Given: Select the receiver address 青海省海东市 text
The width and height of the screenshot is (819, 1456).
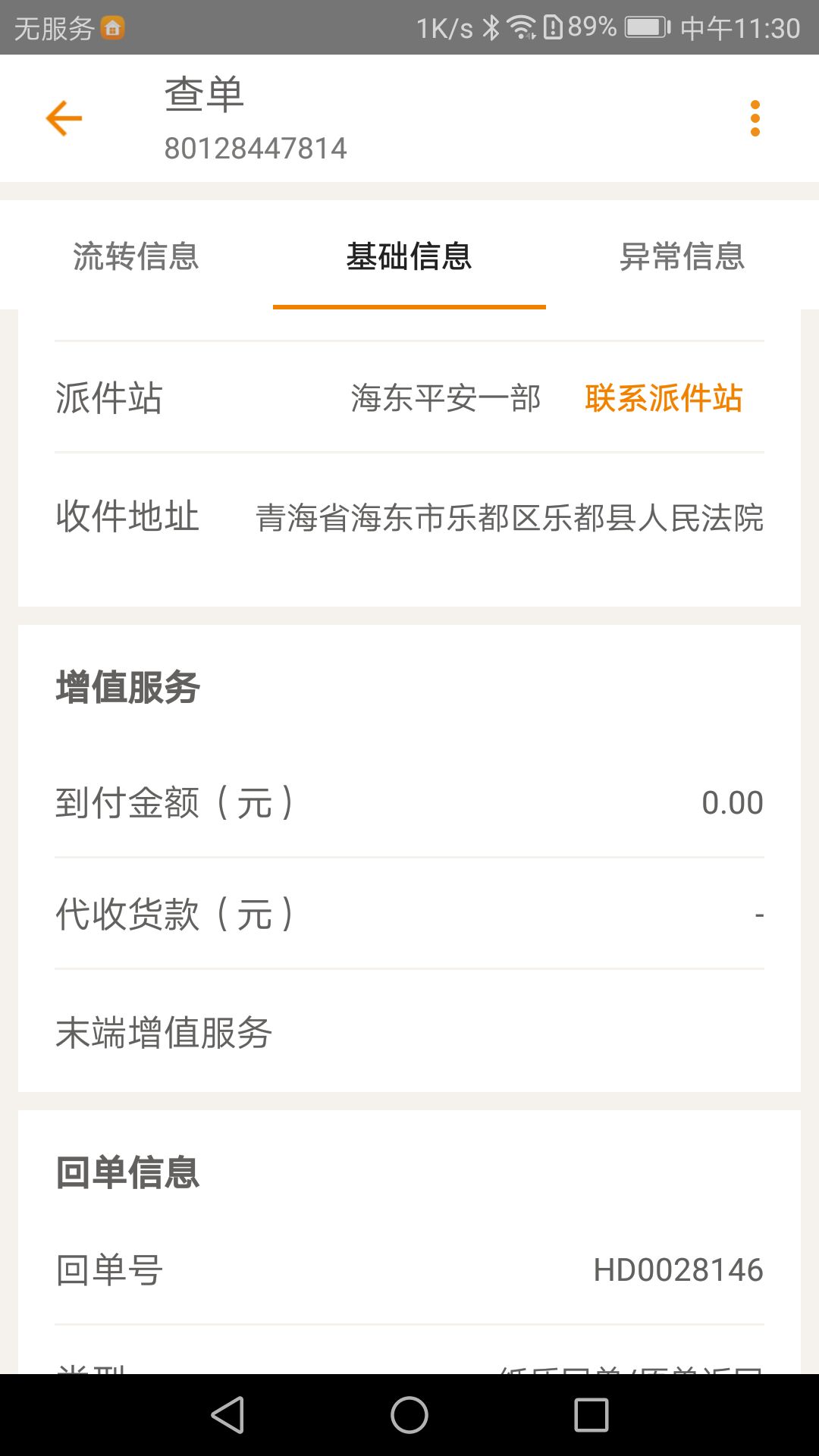Looking at the screenshot, I should 510,516.
